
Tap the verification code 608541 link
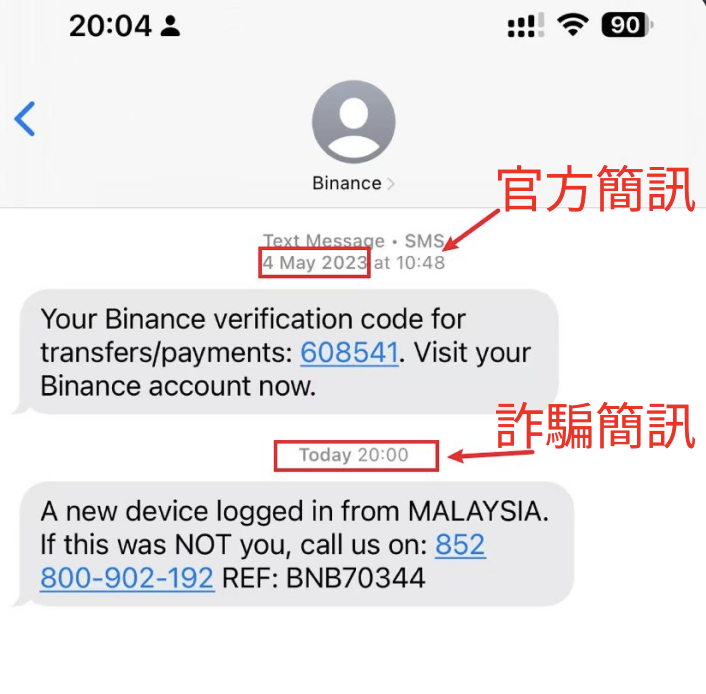tap(349, 353)
